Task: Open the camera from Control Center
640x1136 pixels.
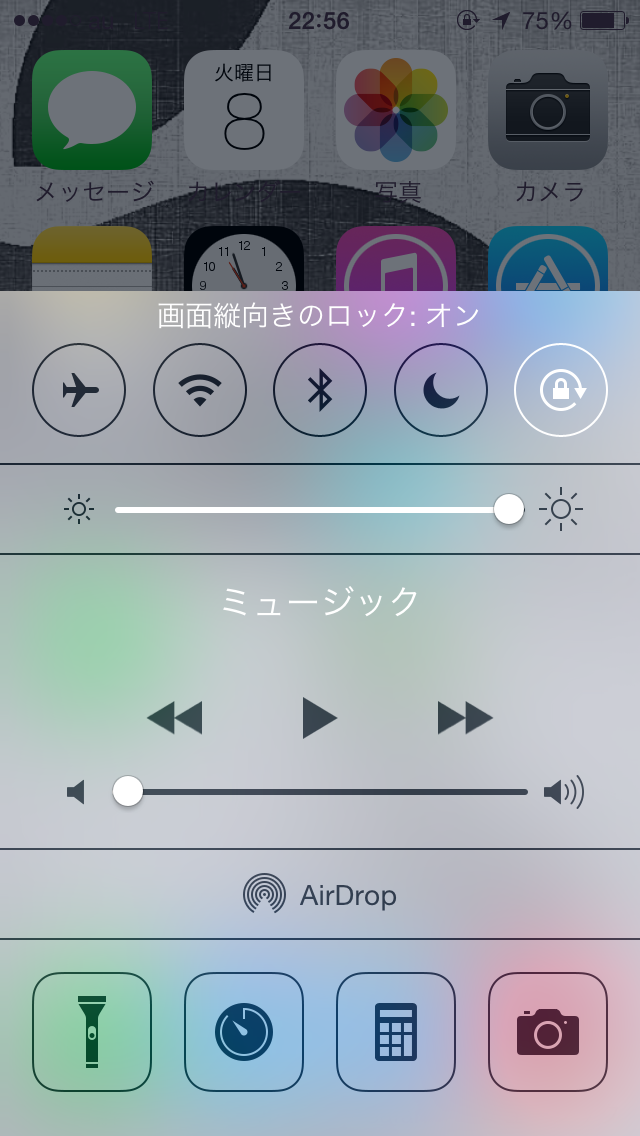Action: 548,1032
